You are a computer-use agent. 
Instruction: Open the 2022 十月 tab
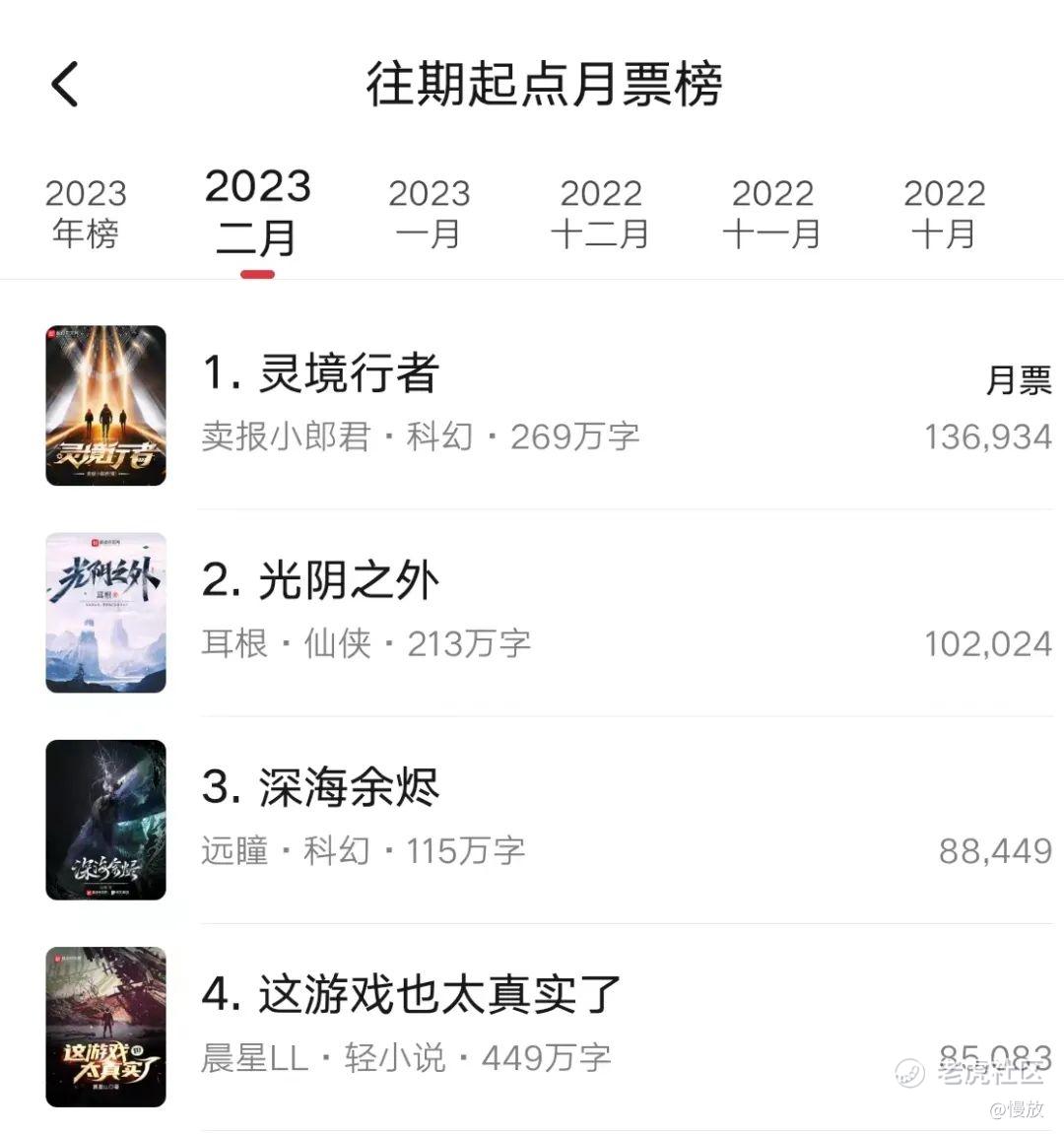click(x=944, y=213)
